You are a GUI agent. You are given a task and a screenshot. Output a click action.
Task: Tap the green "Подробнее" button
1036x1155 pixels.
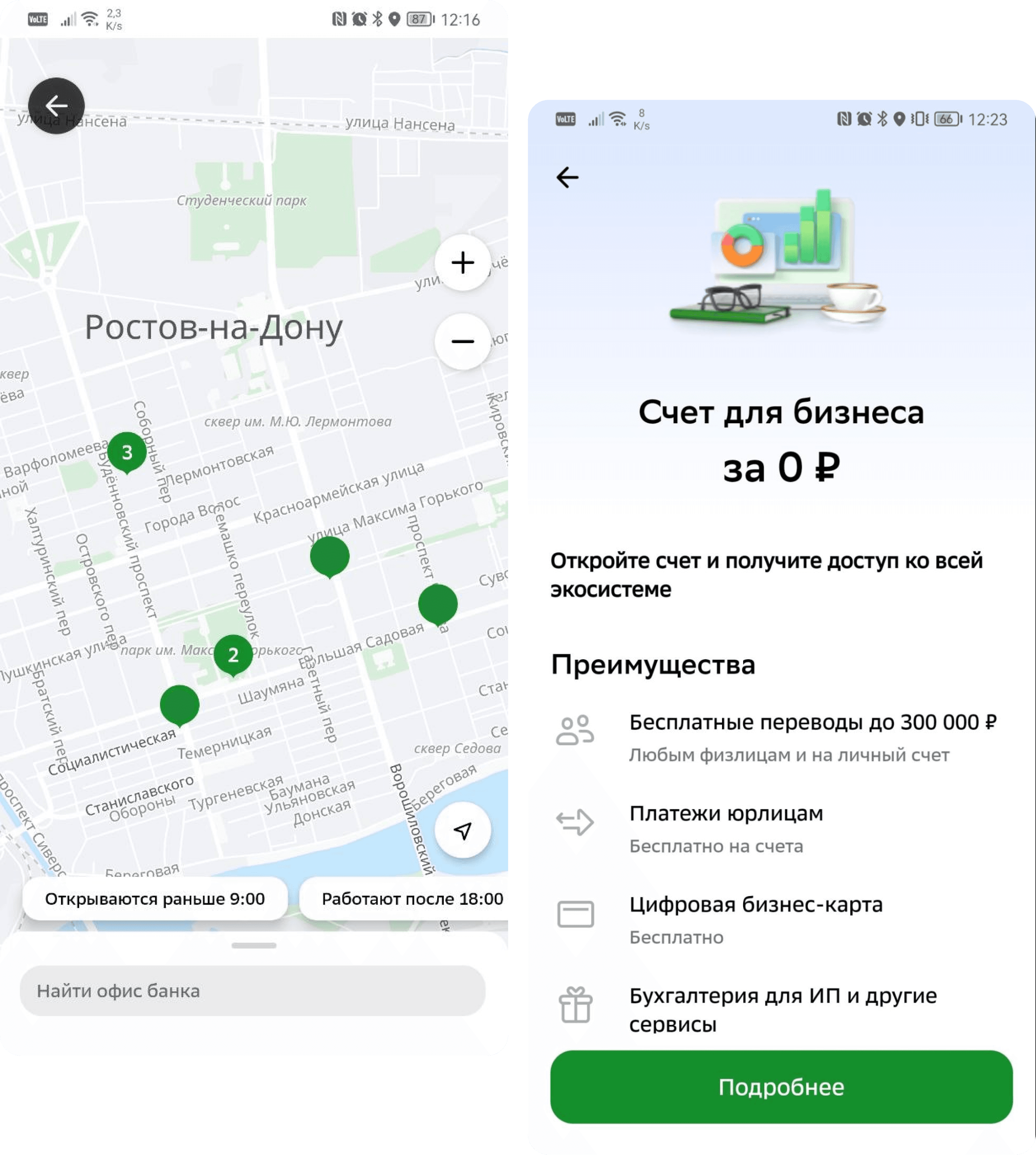tap(781, 1087)
